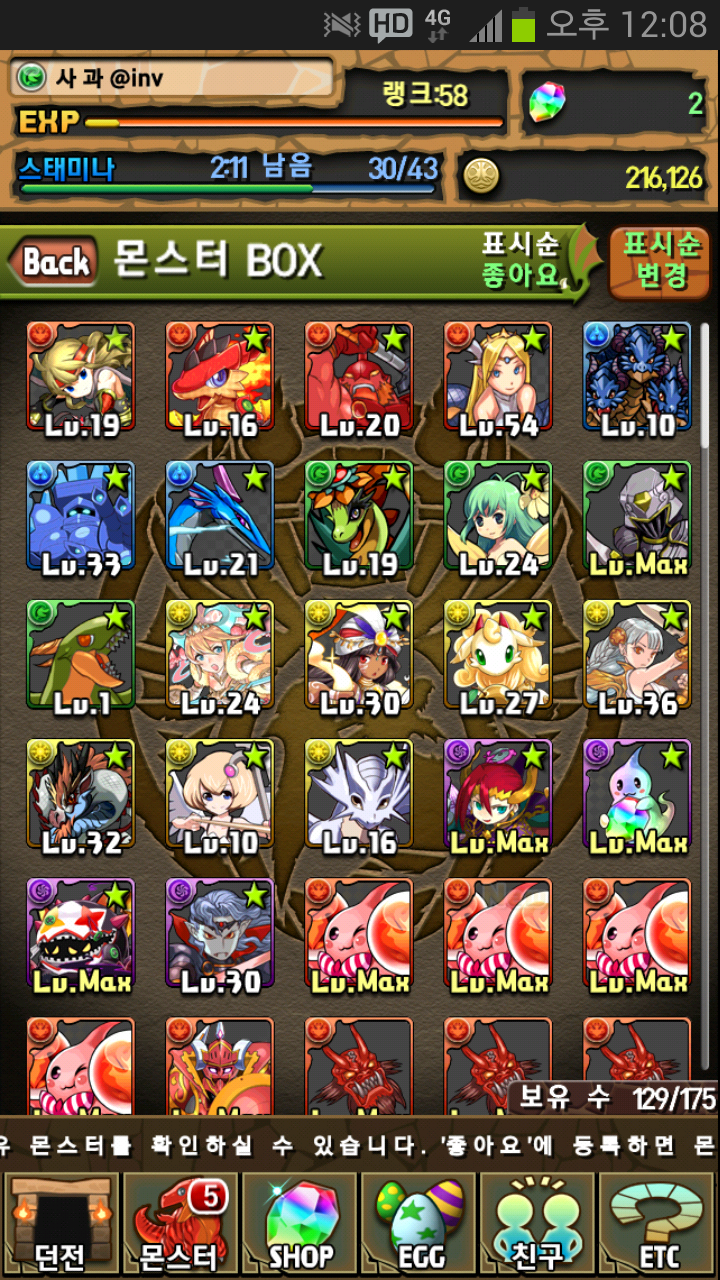
Task: Select the blue hydra monster Lv.10
Action: pyautogui.click(x=637, y=378)
